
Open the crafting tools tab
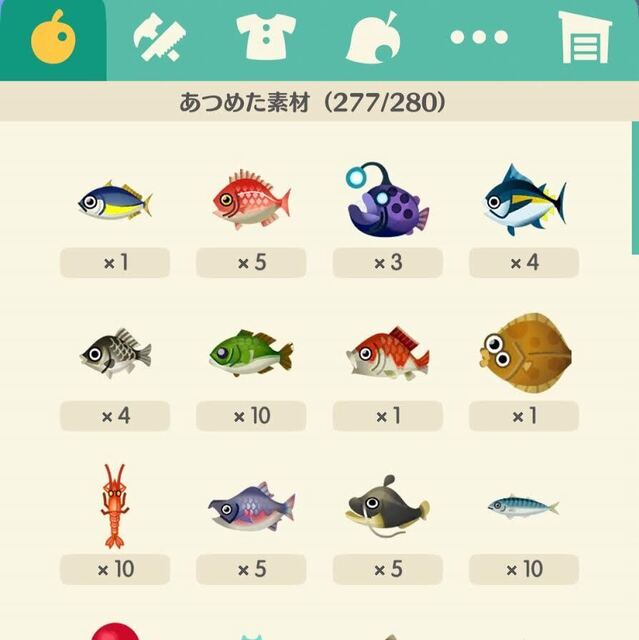coord(159,39)
